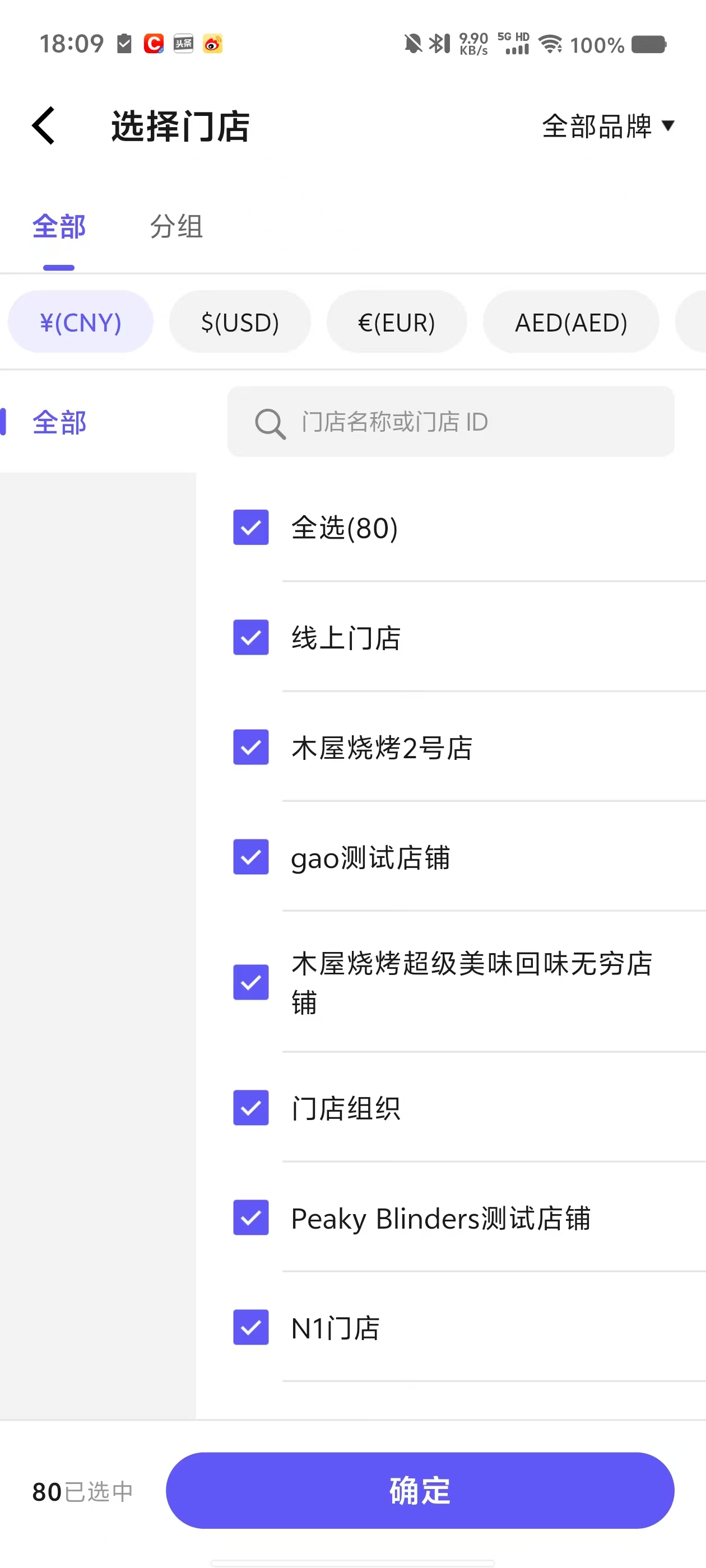Viewport: 706px width, 1568px height.
Task: Deselect 木屋烧烤超级美味回味无穷店铺
Action: pos(251,982)
